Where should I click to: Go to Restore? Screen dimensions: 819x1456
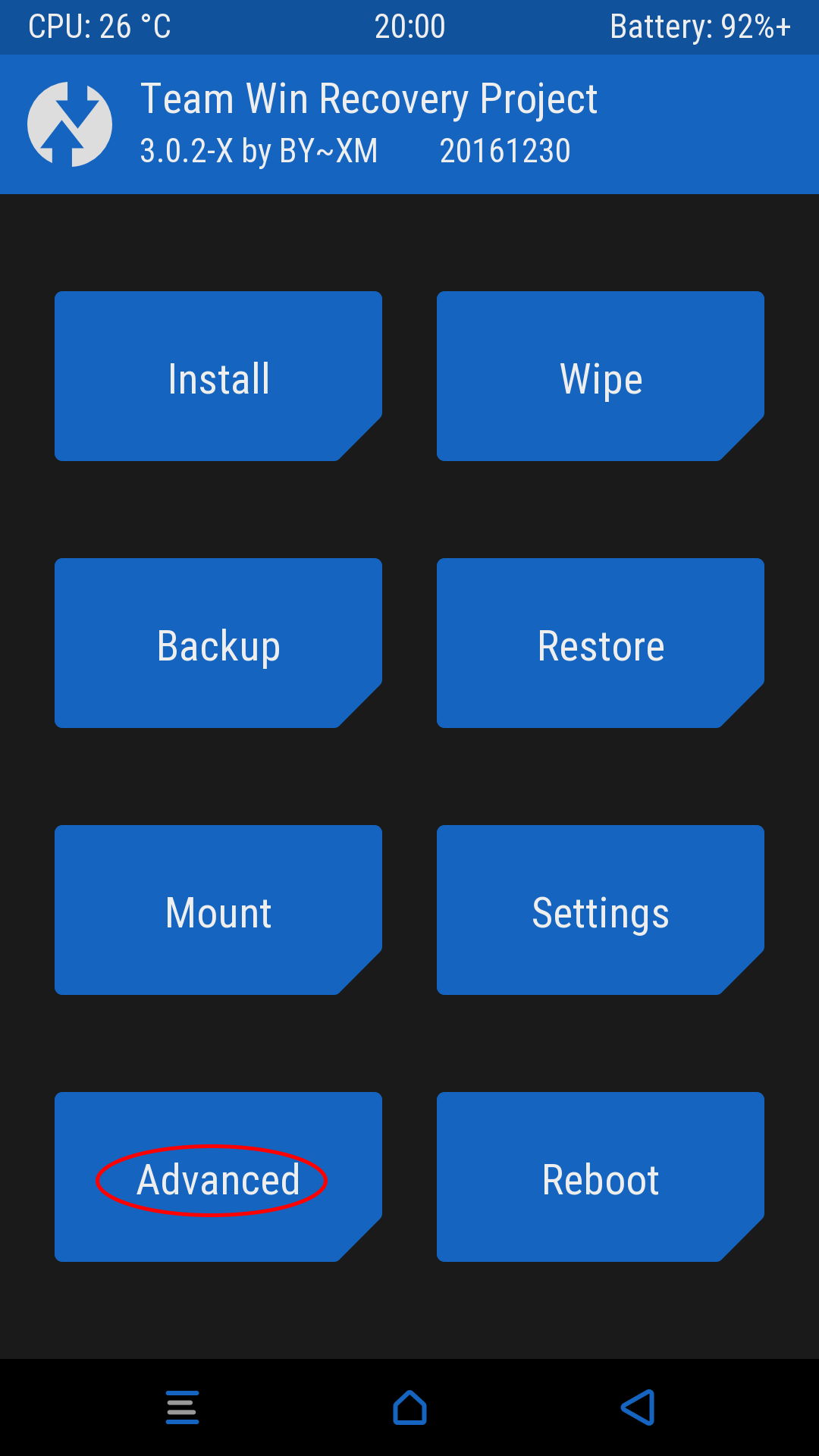601,644
